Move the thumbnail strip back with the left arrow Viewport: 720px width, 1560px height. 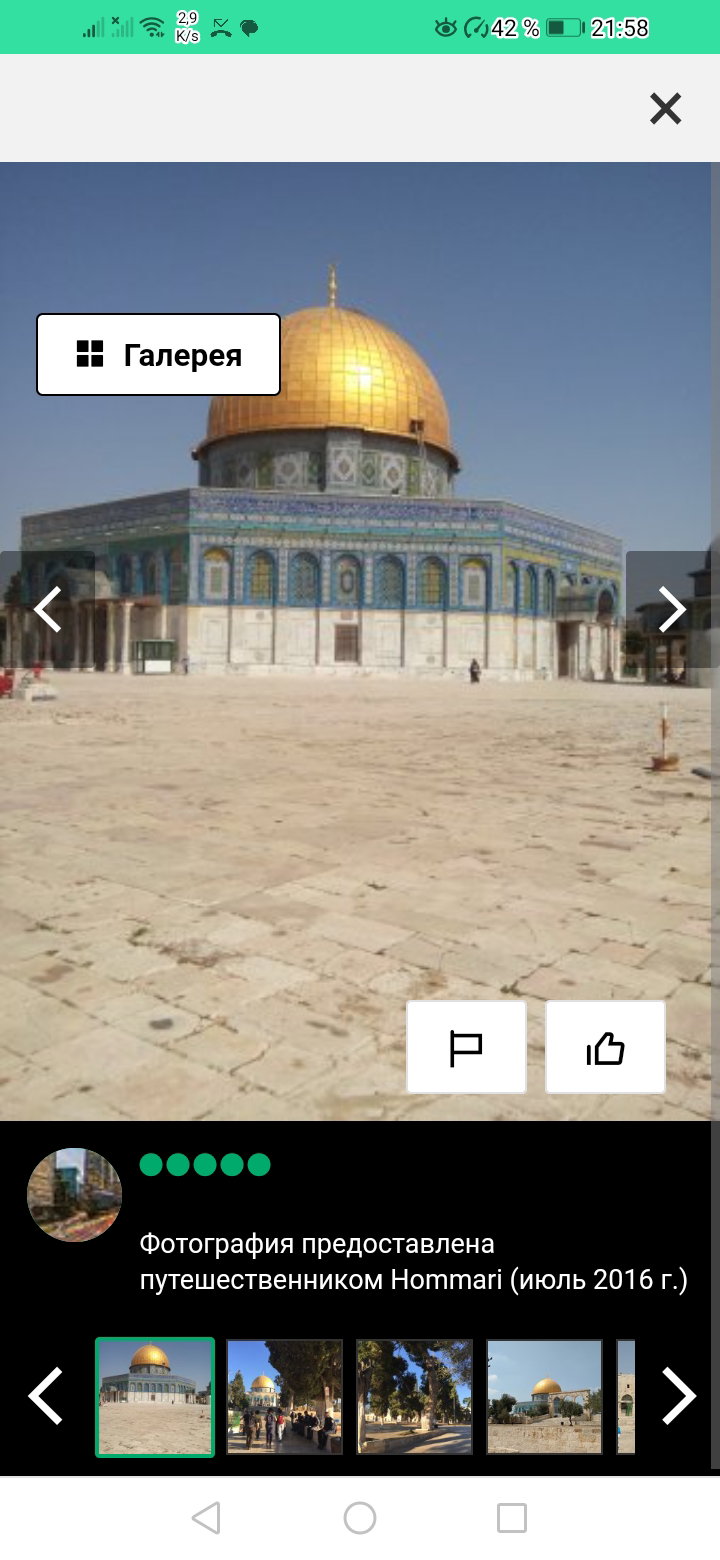click(x=46, y=1395)
